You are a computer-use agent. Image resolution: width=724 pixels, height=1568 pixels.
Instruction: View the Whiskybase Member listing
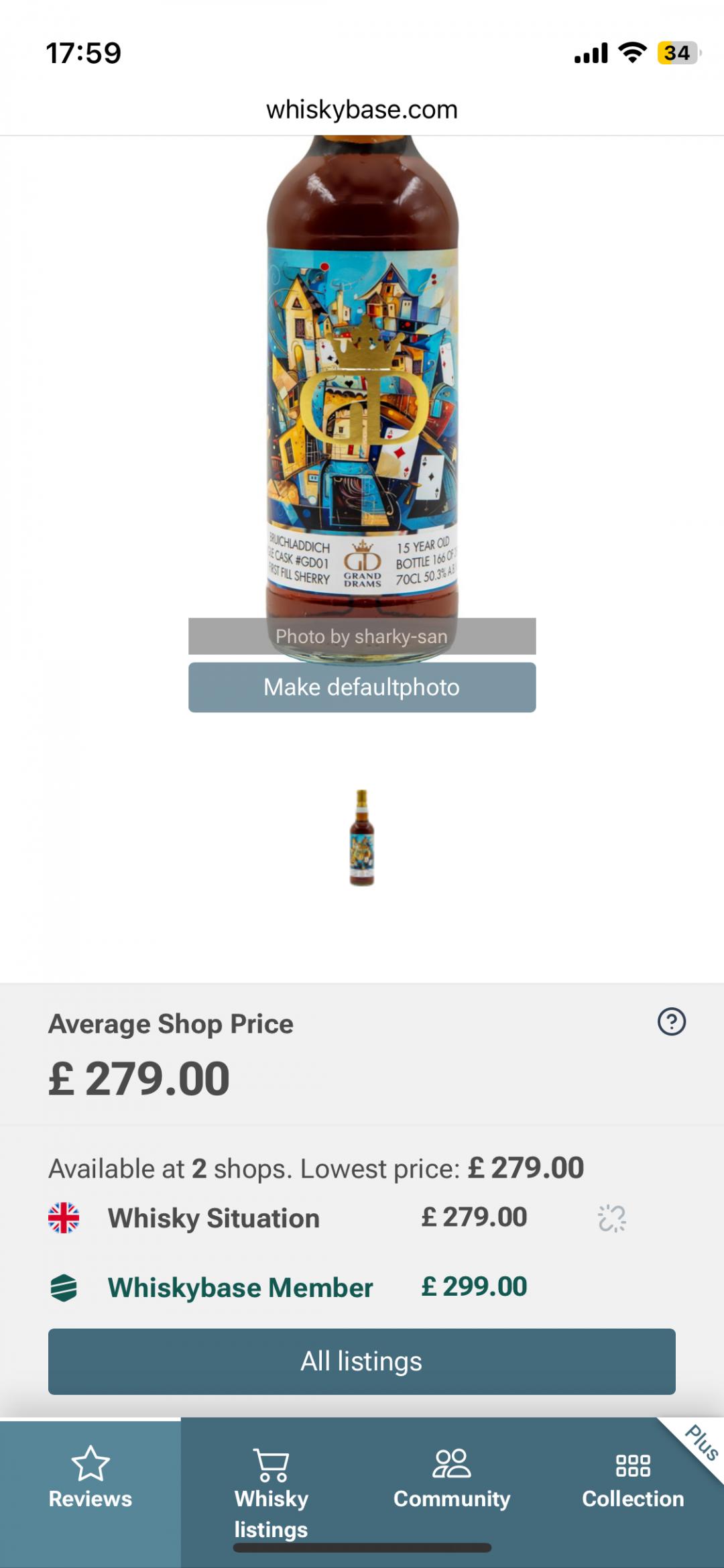coord(240,1288)
